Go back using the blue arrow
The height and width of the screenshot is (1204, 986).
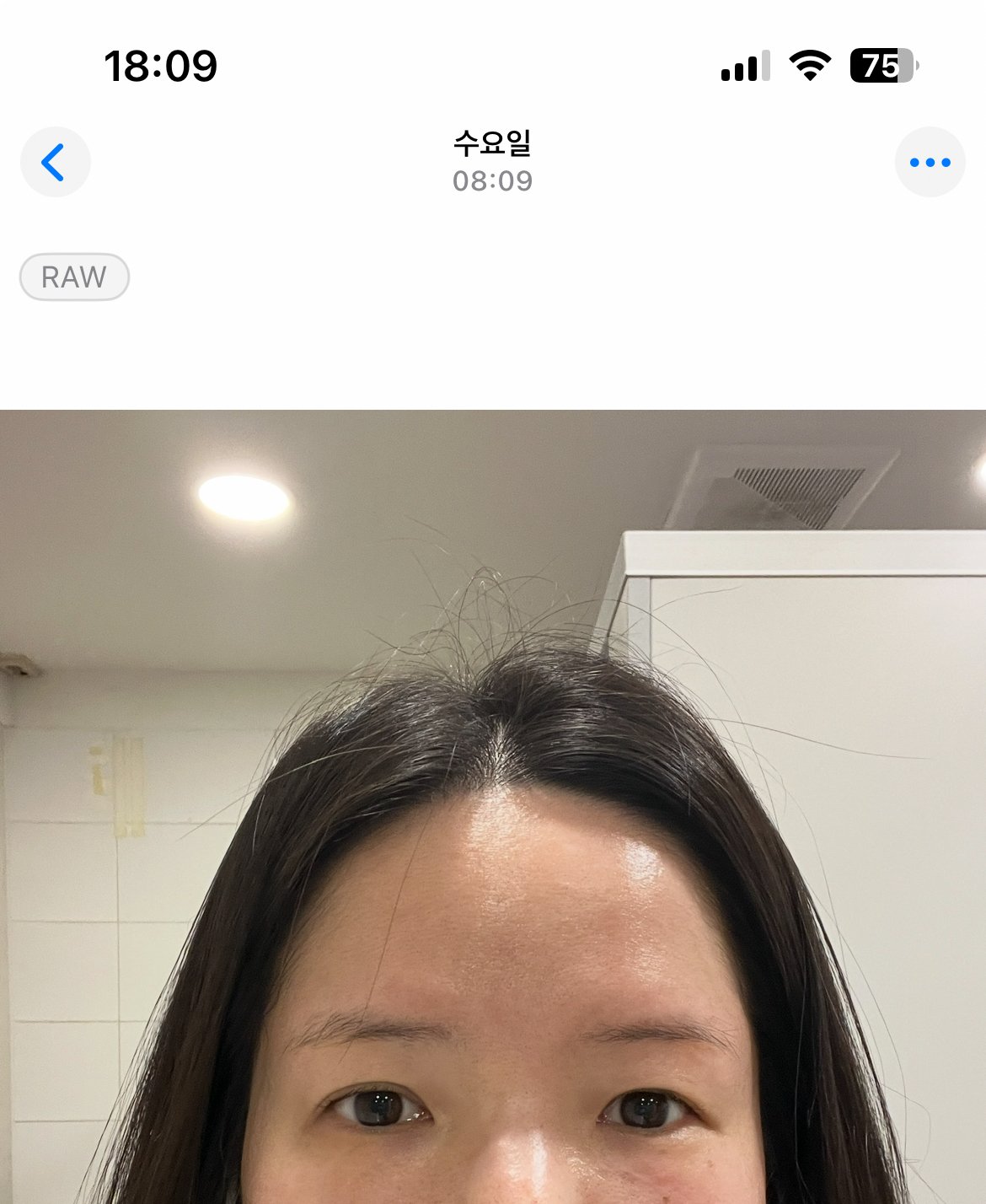point(55,162)
